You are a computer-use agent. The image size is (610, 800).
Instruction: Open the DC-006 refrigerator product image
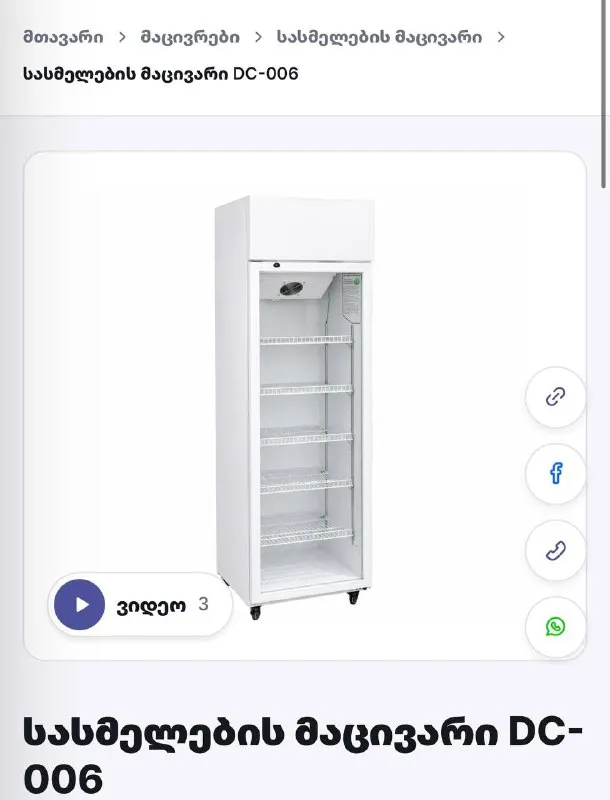coord(295,407)
